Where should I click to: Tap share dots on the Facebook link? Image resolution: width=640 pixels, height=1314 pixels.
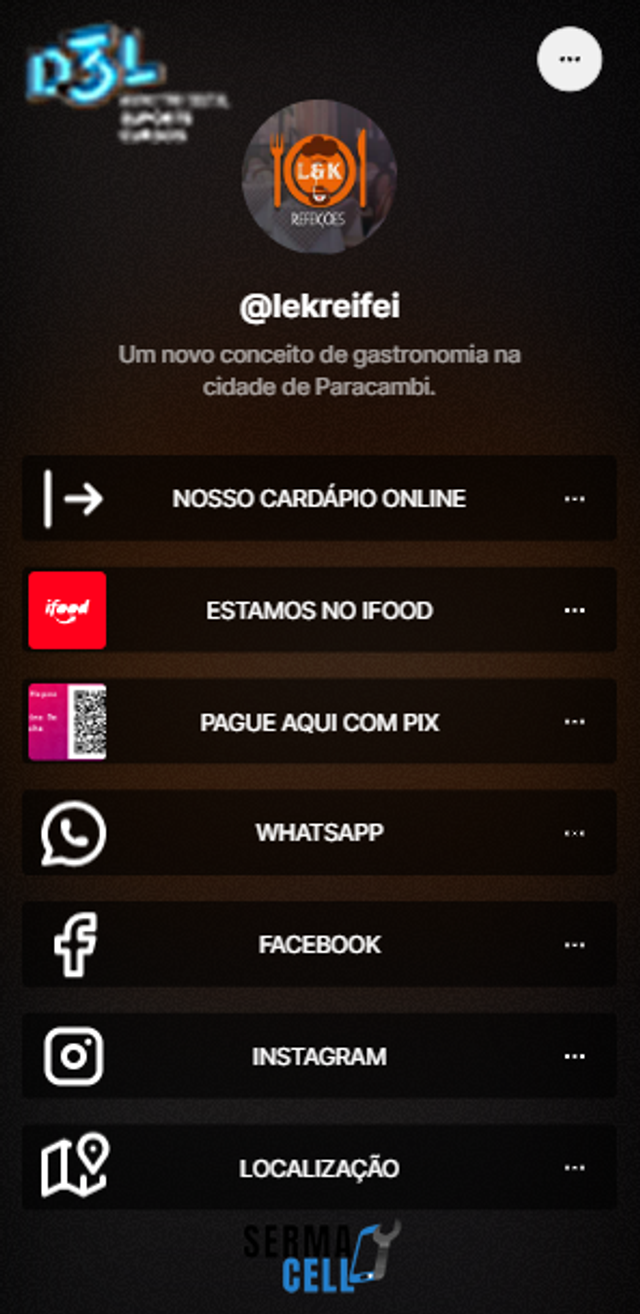[x=574, y=944]
